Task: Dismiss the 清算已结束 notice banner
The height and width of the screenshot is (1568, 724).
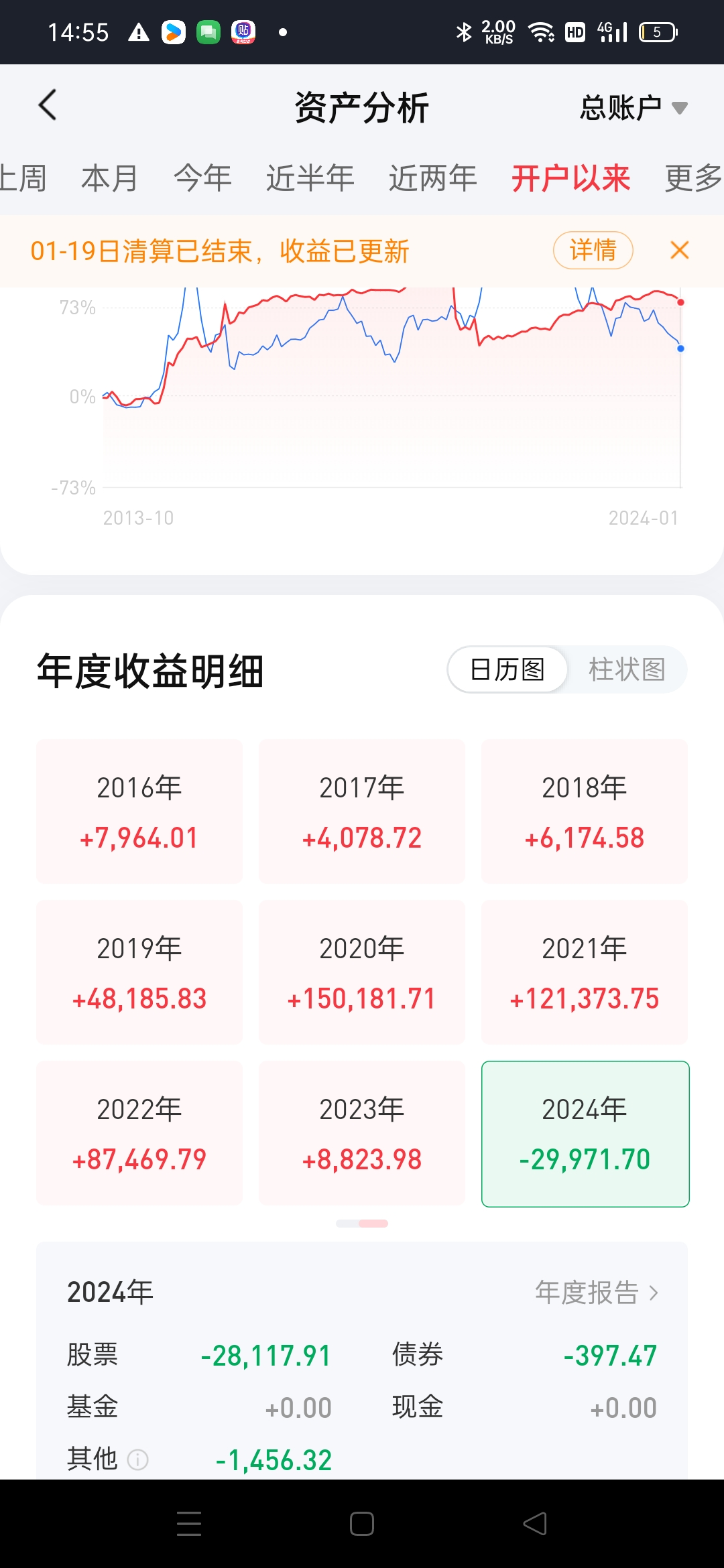Action: coord(680,250)
